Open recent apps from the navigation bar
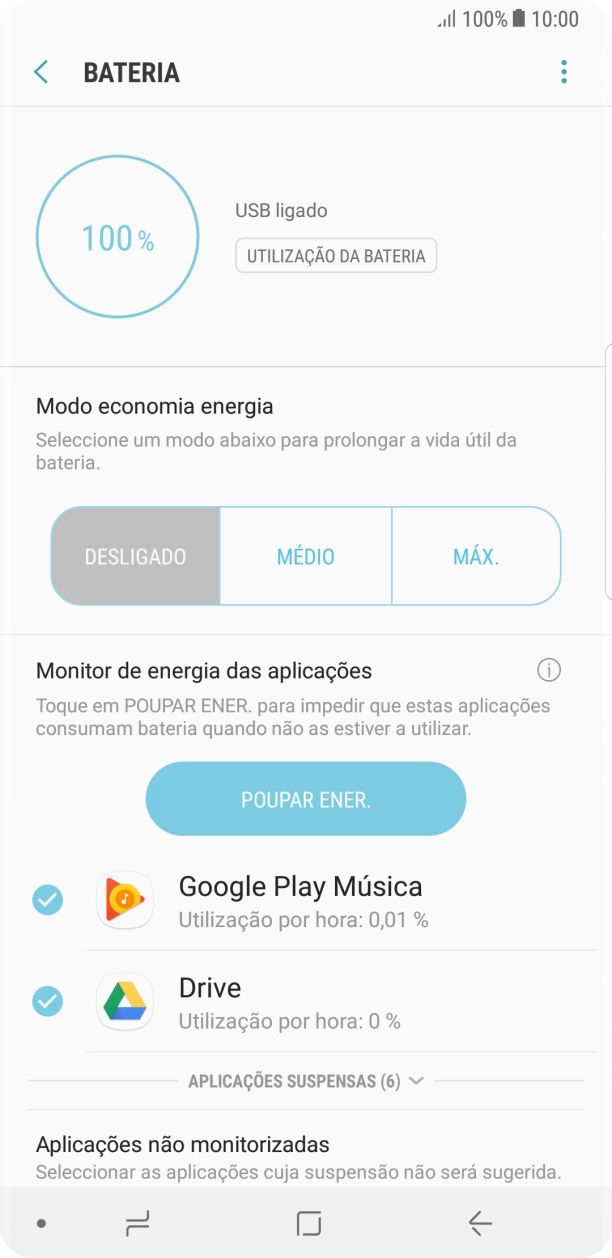The width and height of the screenshot is (612, 1258). click(x=137, y=1222)
